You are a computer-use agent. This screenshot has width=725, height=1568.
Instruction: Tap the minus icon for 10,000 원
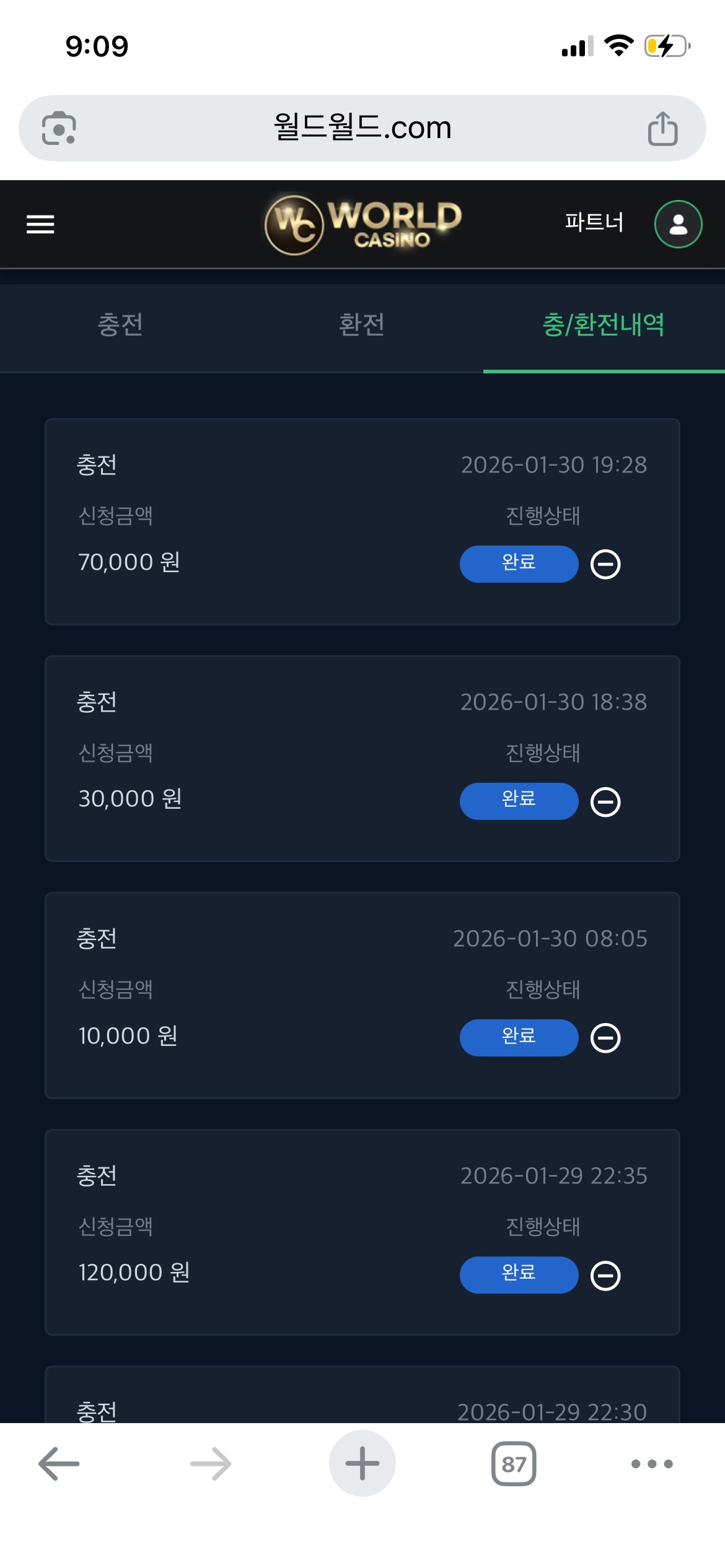(605, 1039)
